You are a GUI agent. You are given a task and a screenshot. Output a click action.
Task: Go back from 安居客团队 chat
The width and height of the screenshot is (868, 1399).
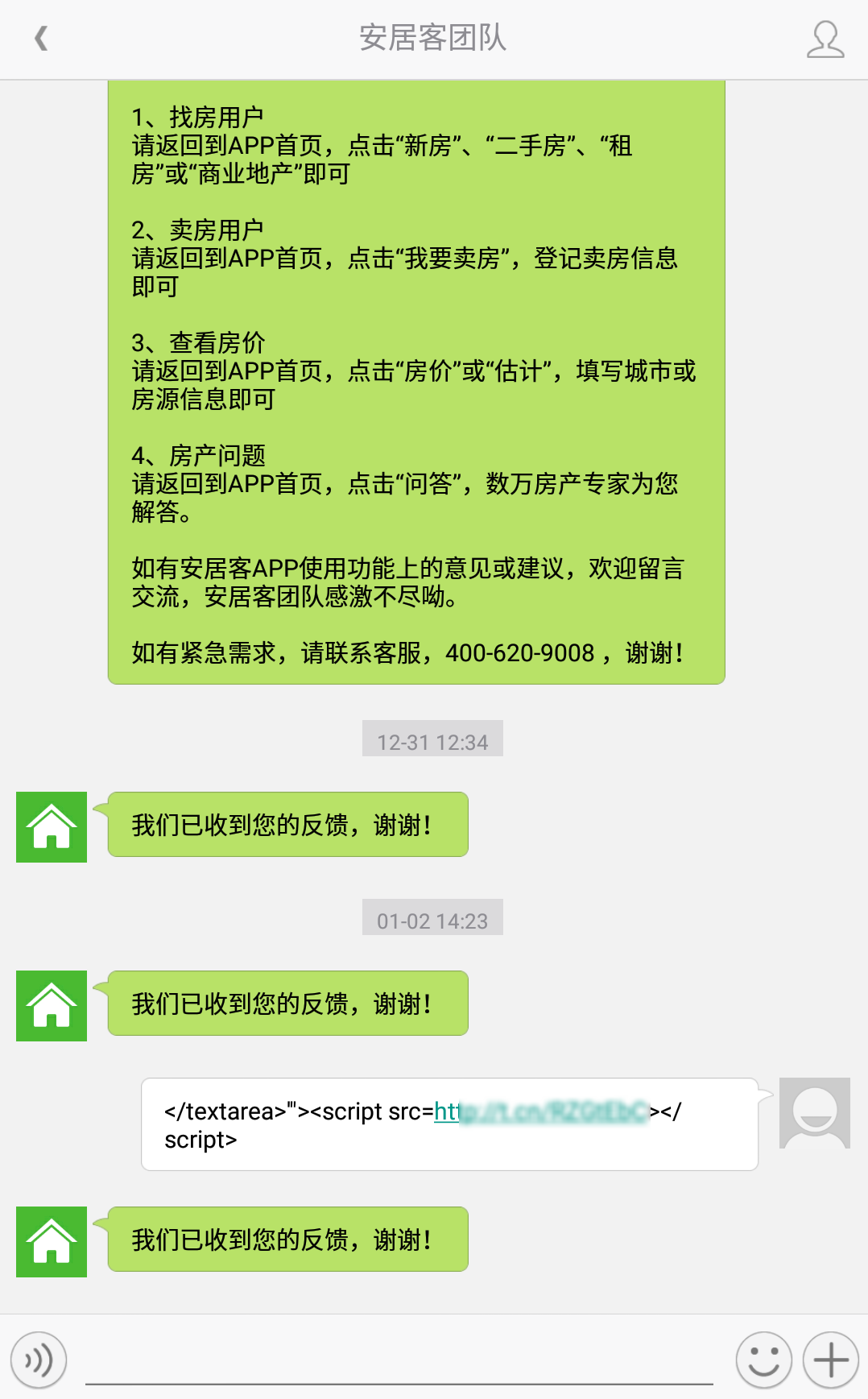[41, 38]
